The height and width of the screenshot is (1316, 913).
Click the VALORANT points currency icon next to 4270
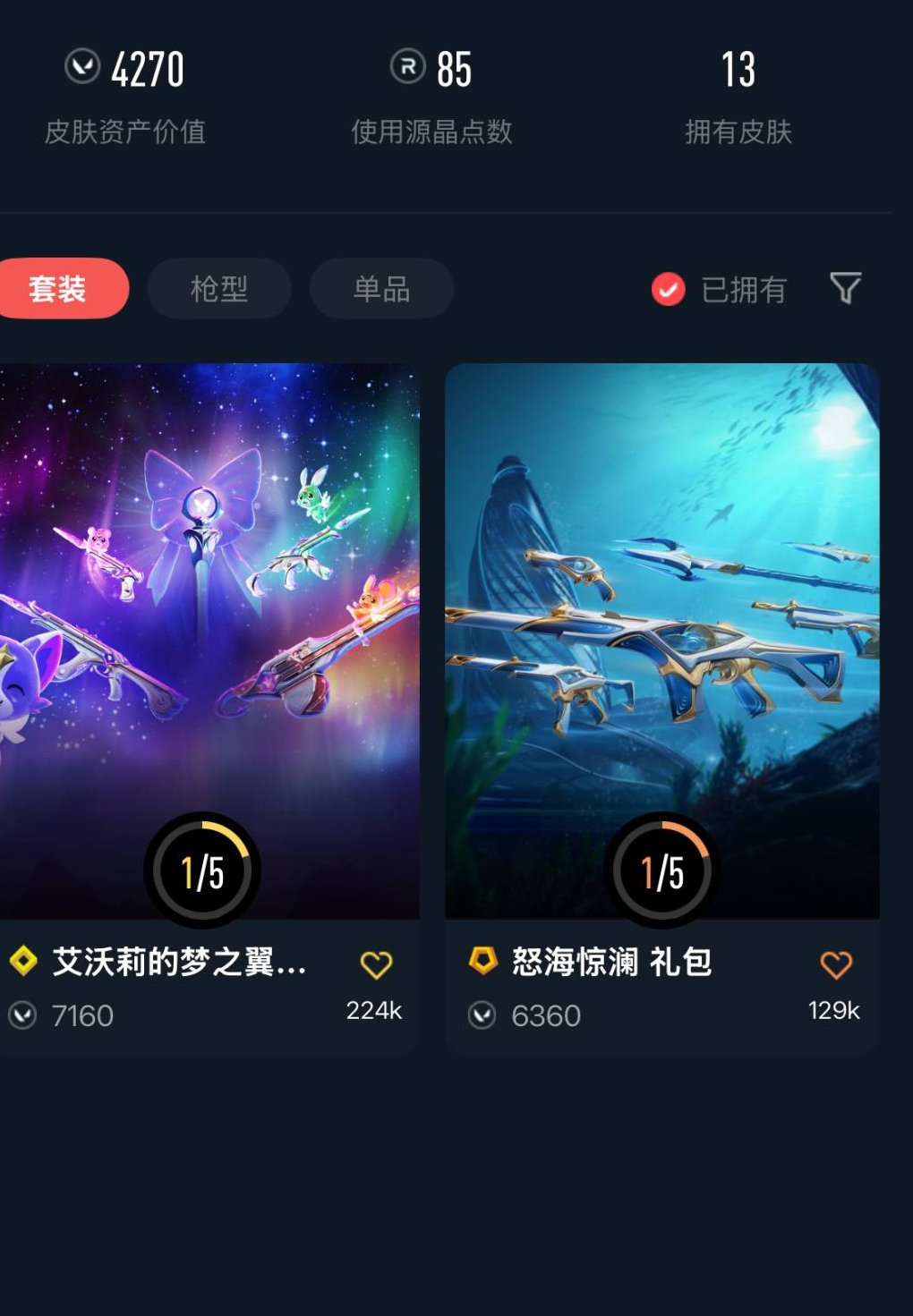coord(84,67)
